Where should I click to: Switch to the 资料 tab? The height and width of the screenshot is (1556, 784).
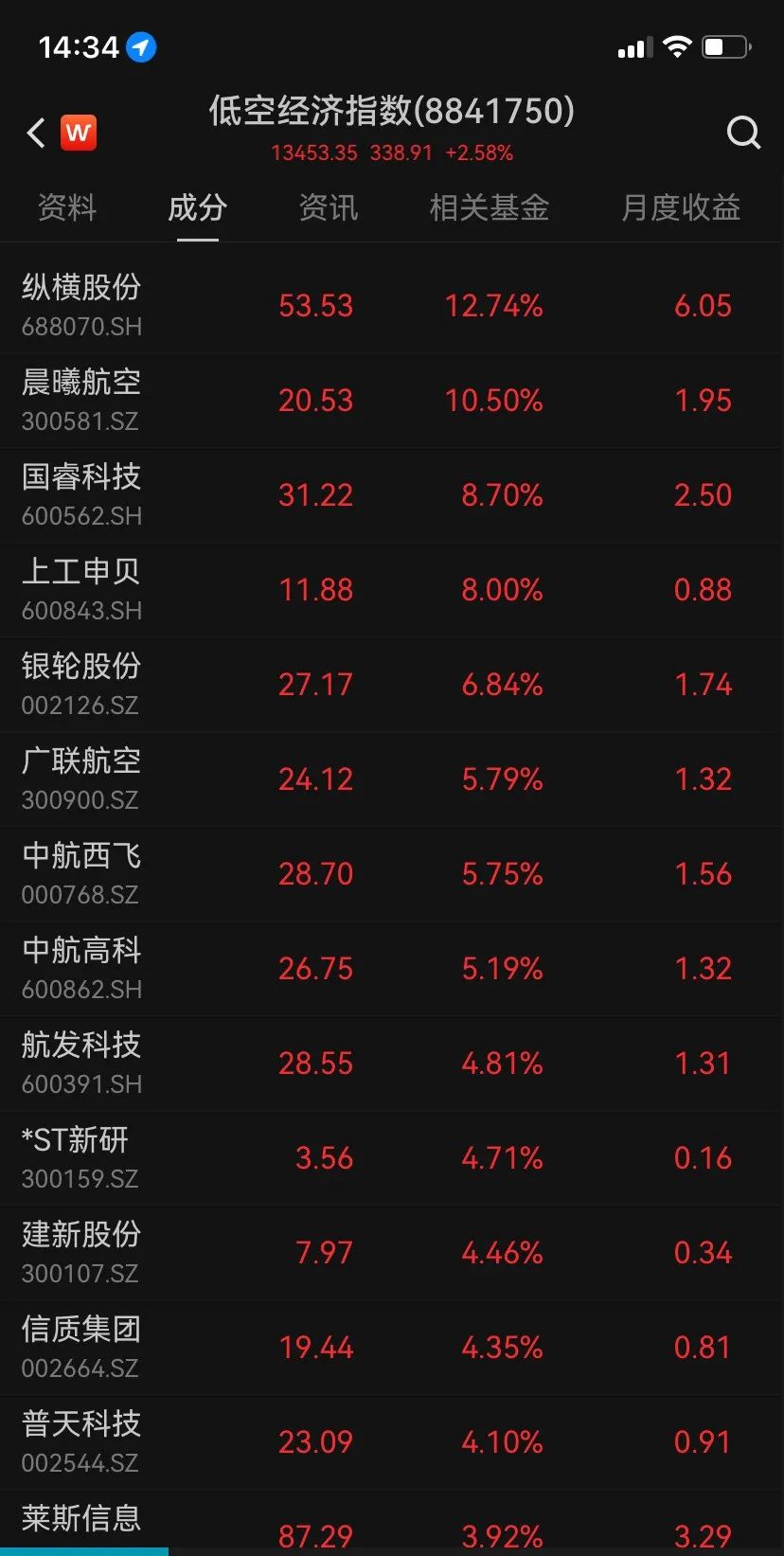click(67, 207)
